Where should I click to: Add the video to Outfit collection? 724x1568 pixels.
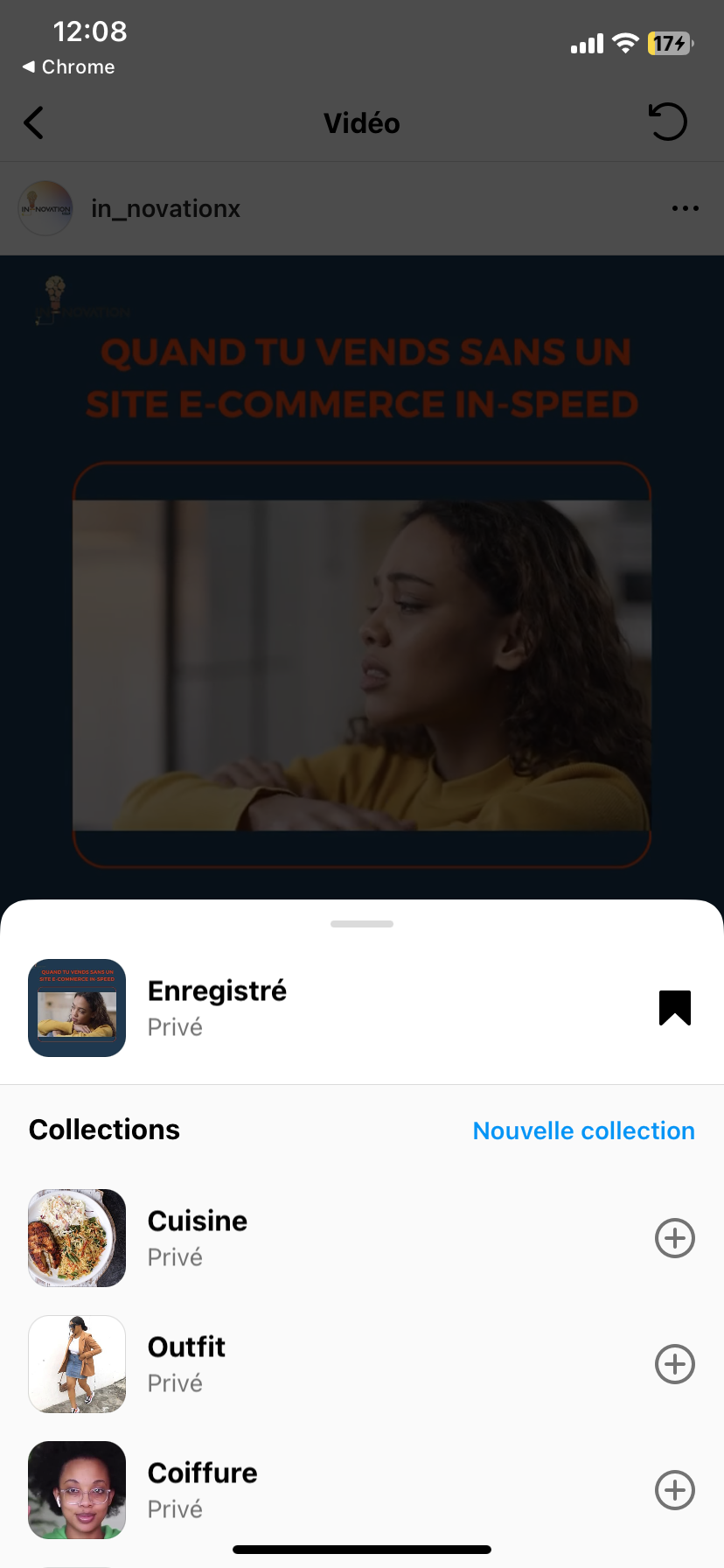[x=674, y=1364]
